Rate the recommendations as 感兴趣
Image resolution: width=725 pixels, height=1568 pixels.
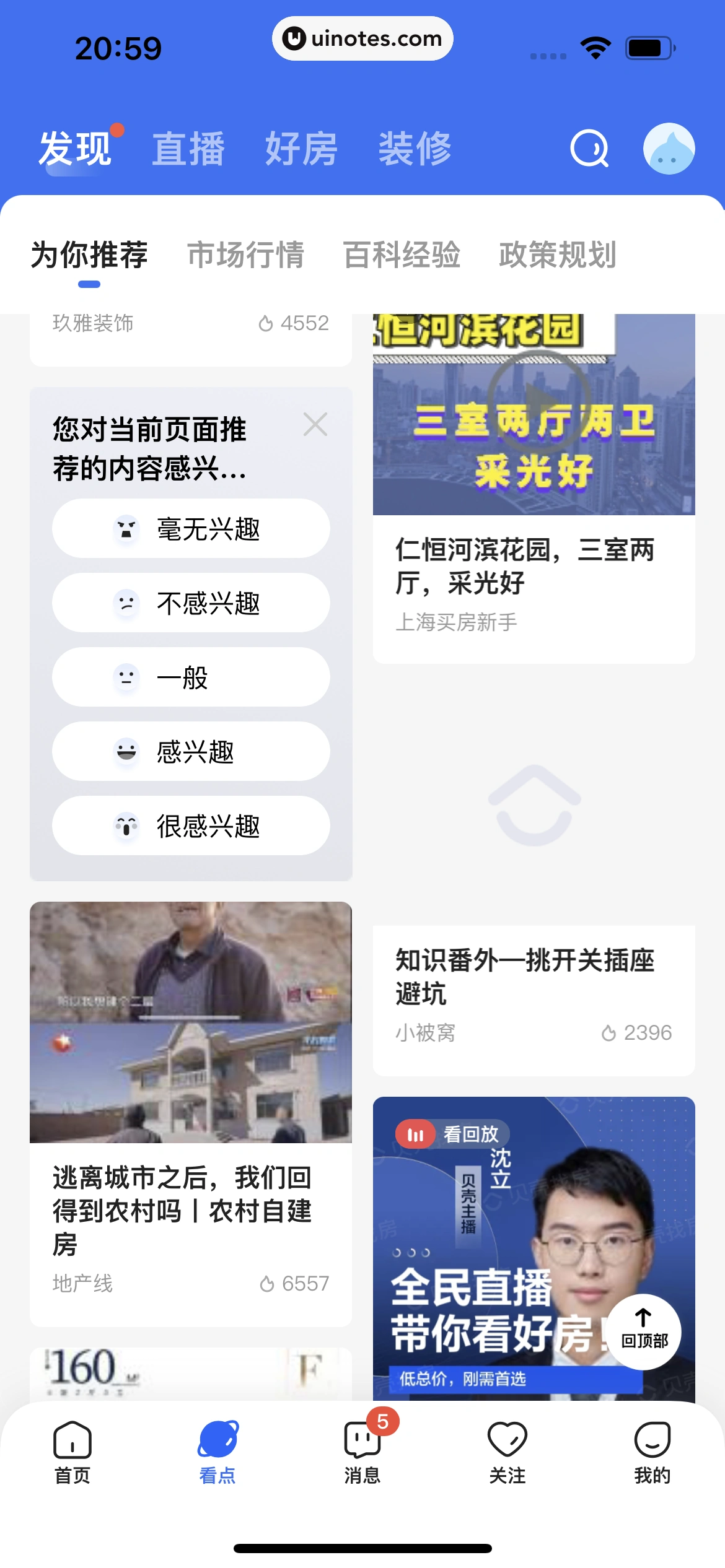click(191, 752)
